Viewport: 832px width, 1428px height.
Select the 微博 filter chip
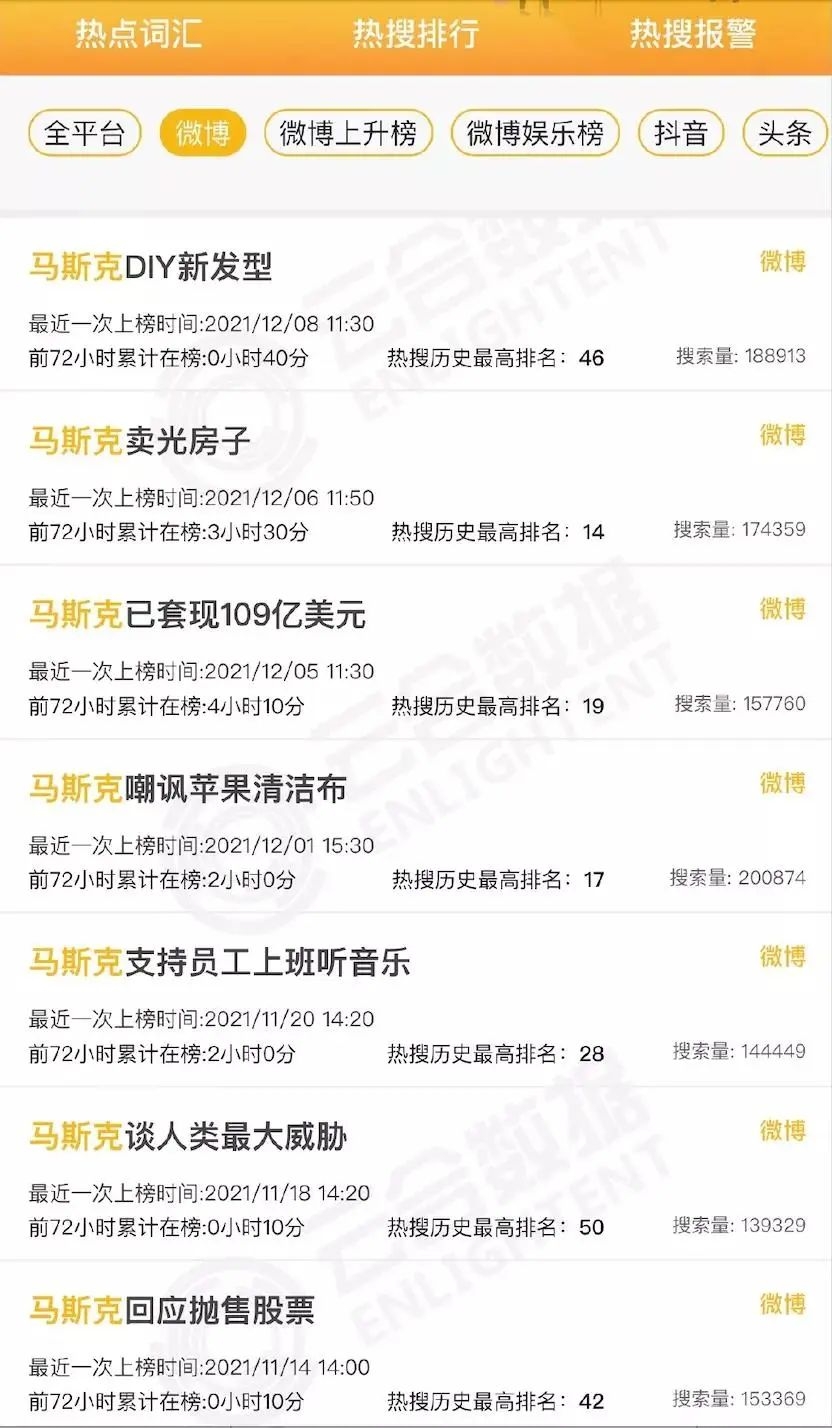point(203,133)
